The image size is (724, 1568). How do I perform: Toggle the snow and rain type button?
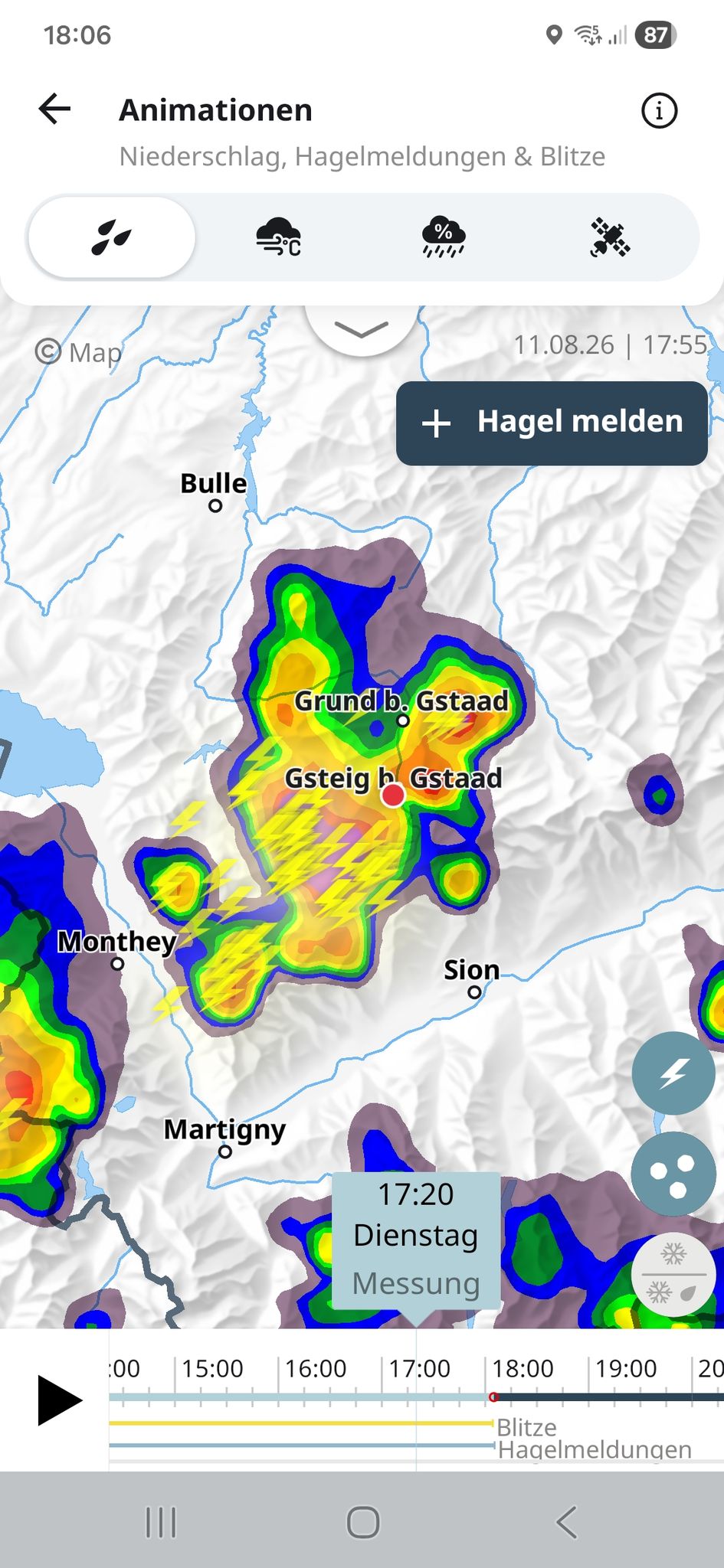point(673,1274)
